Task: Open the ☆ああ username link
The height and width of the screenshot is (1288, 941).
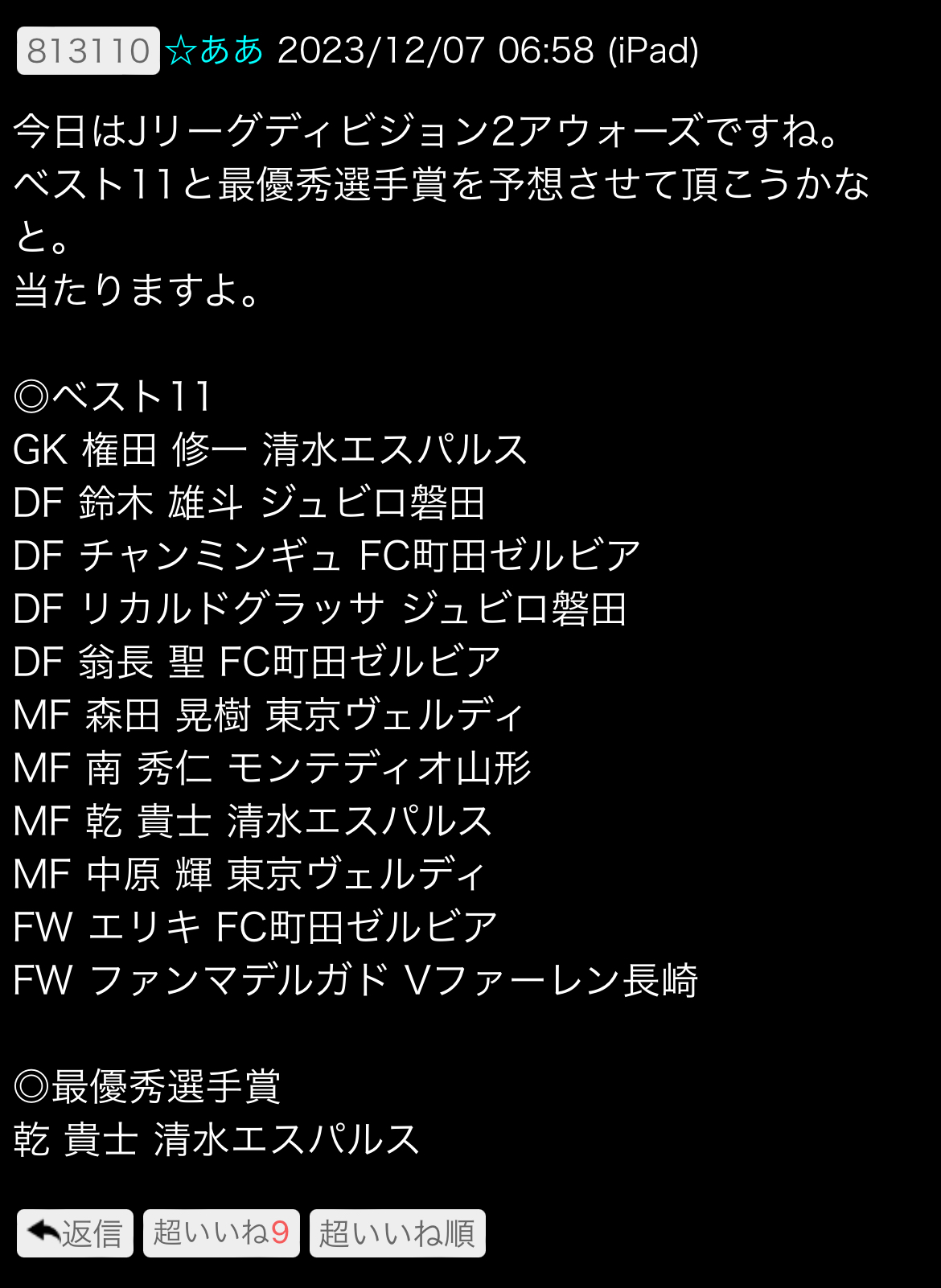Action: point(215,51)
